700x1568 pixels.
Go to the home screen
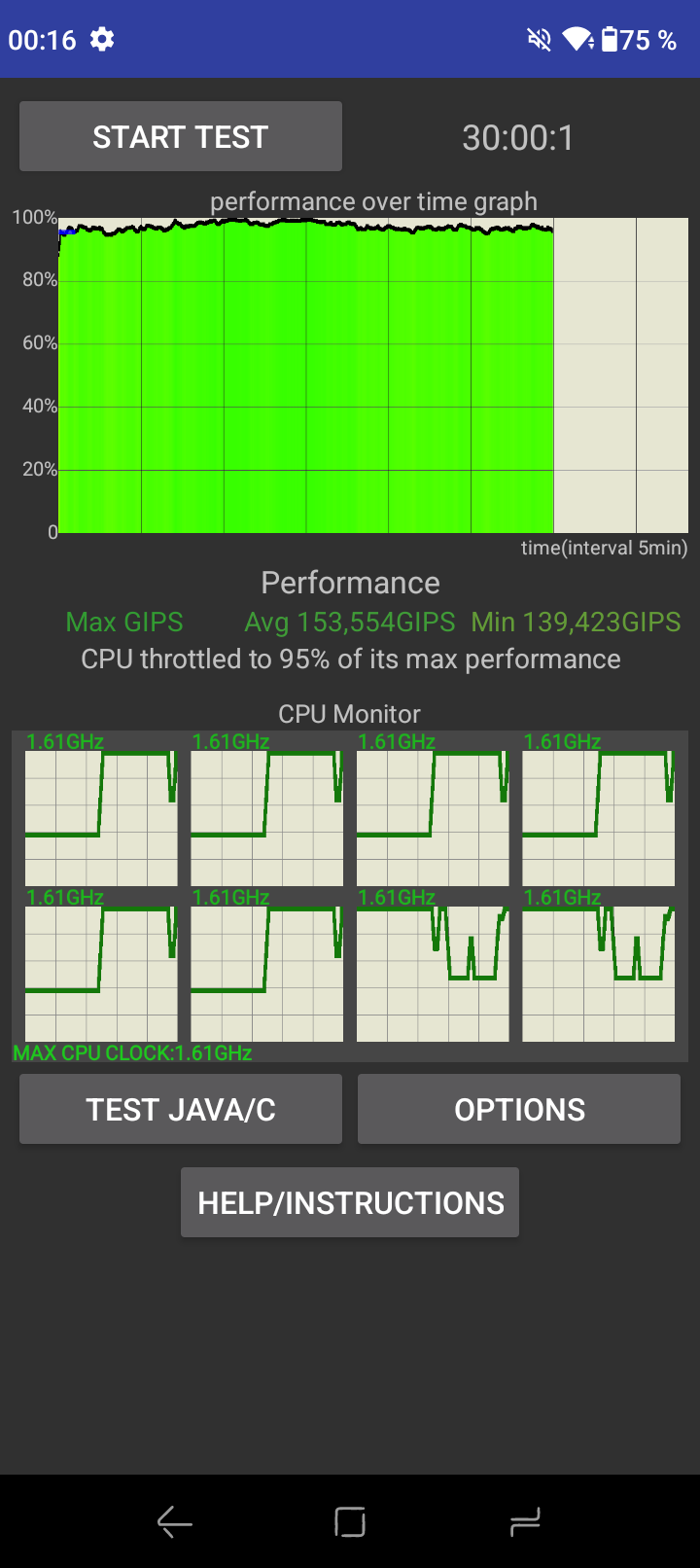(350, 1521)
